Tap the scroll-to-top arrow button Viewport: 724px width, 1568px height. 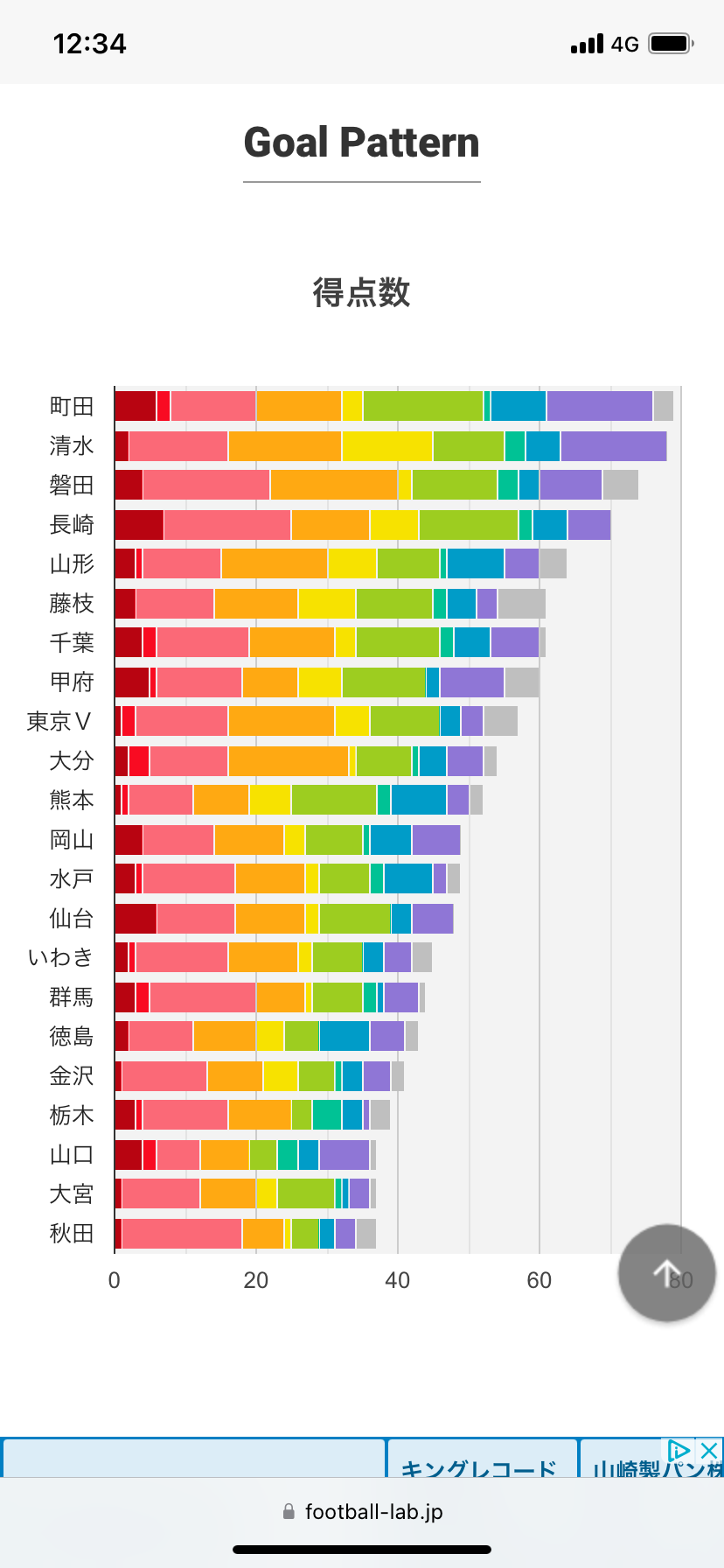(x=667, y=1273)
